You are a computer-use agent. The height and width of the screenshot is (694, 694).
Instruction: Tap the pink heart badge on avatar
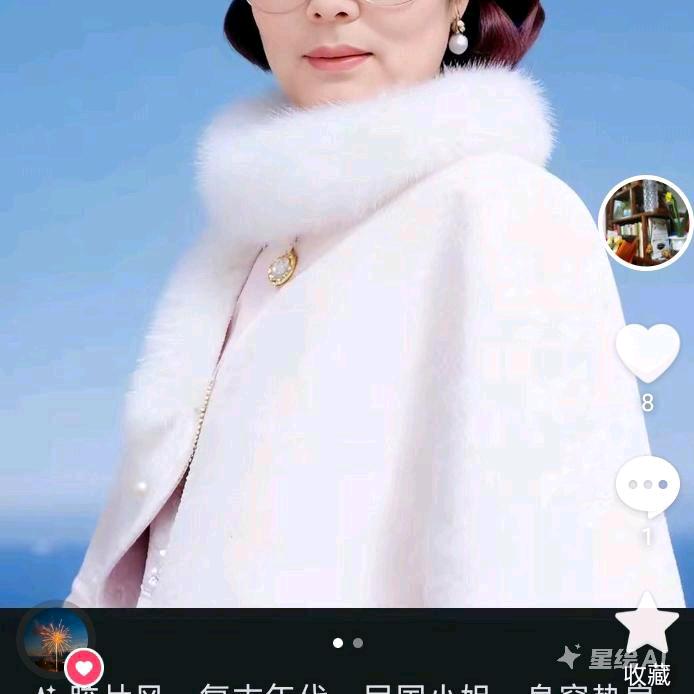[x=84, y=668]
